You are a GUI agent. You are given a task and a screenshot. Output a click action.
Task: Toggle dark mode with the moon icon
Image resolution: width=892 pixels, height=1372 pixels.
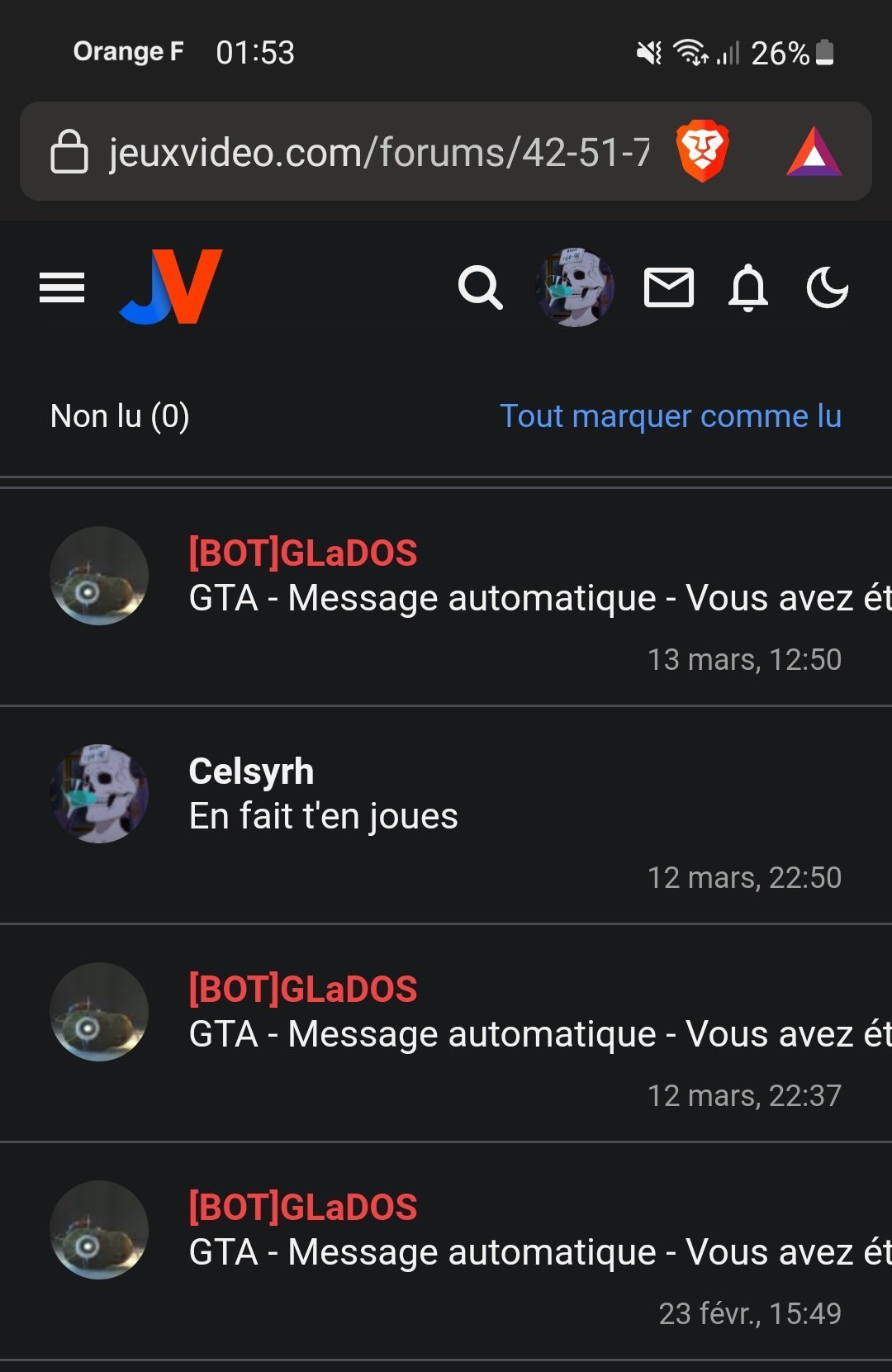pyautogui.click(x=827, y=287)
